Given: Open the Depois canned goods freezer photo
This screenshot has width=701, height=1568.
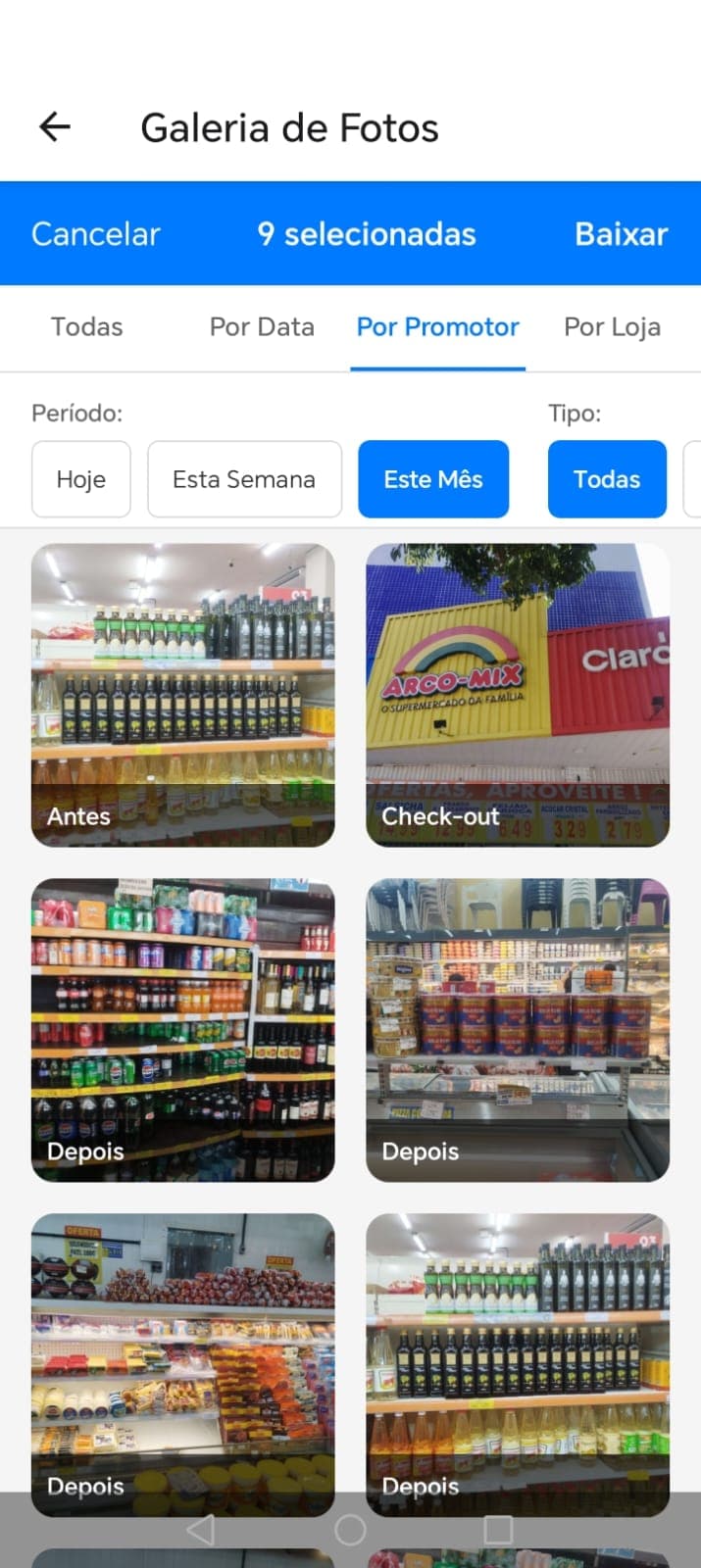Looking at the screenshot, I should point(518,1030).
